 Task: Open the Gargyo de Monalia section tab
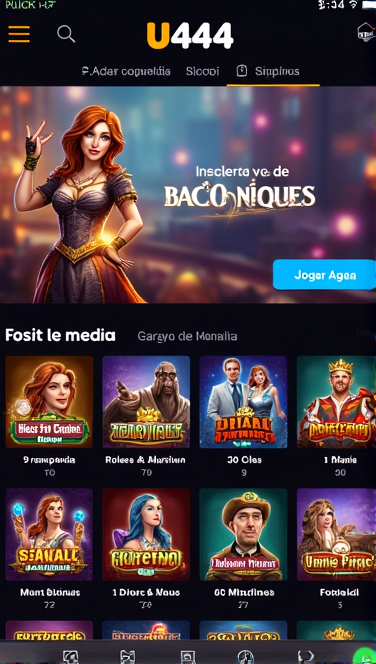(187, 337)
